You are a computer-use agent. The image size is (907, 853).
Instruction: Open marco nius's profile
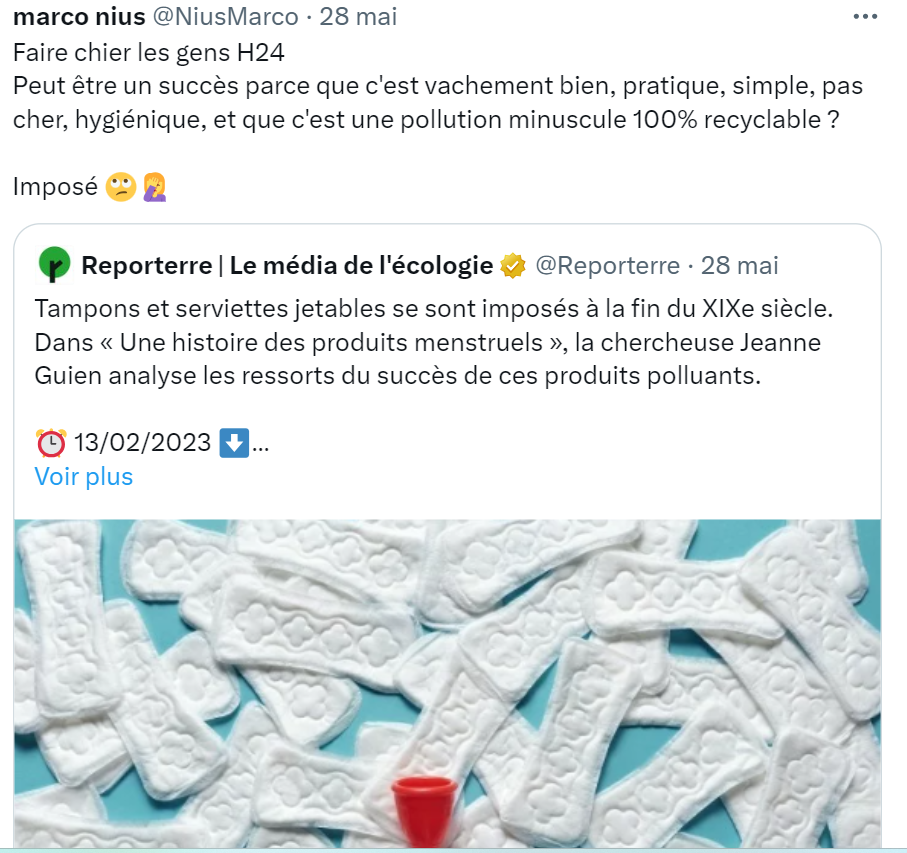pyautogui.click(x=79, y=16)
